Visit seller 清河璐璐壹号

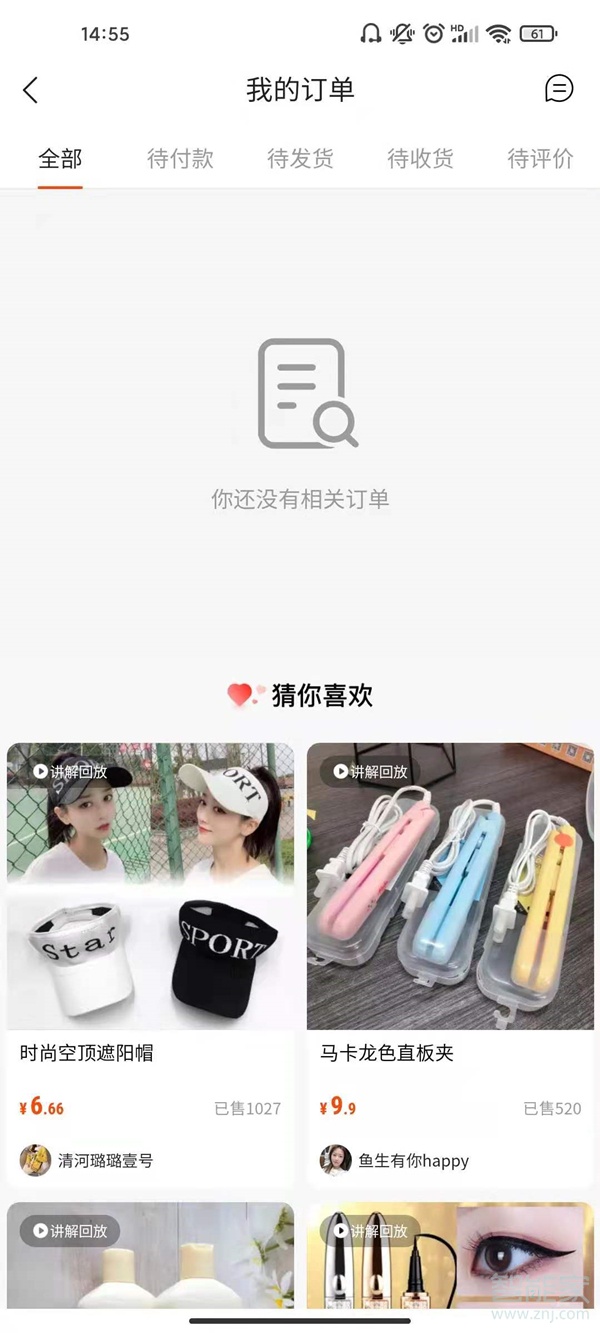coord(104,1161)
